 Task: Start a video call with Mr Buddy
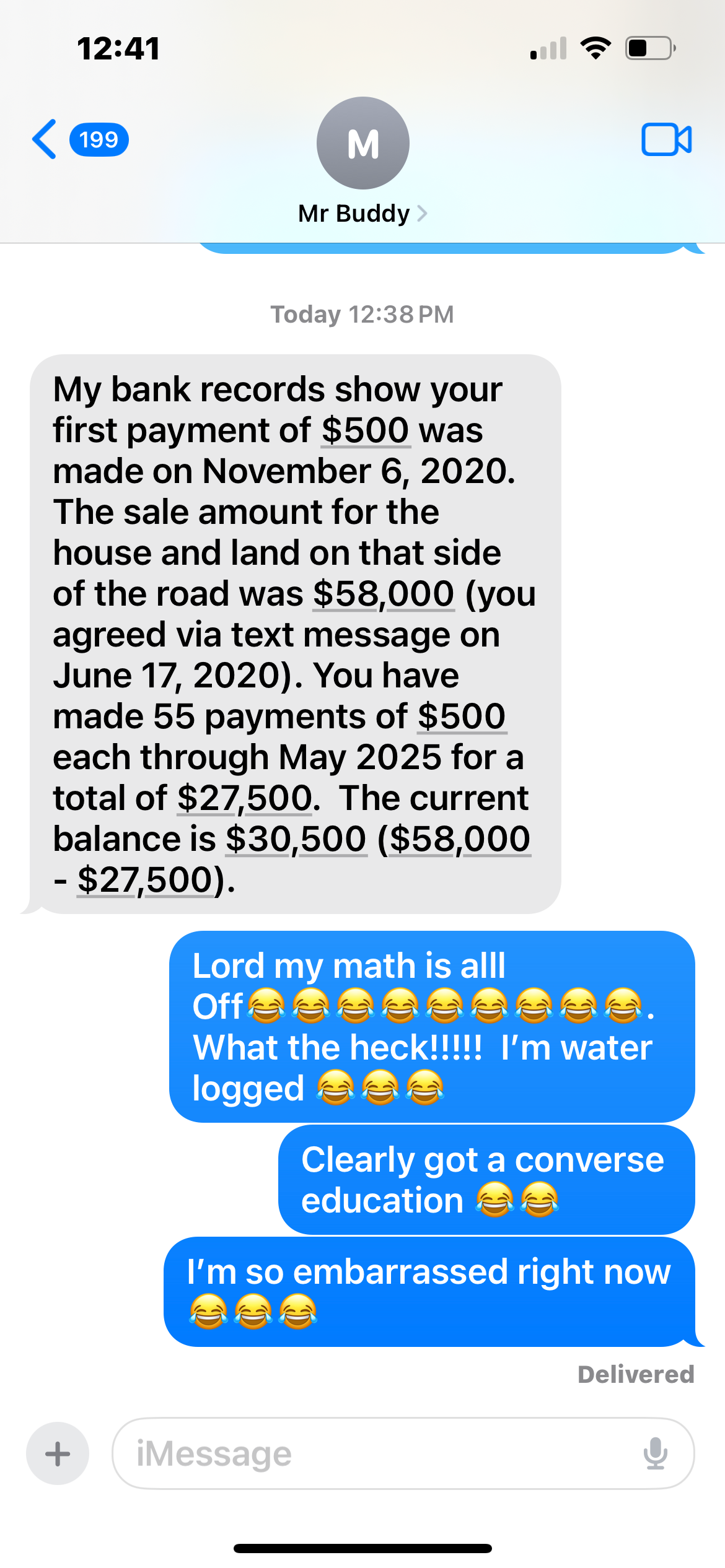[666, 139]
